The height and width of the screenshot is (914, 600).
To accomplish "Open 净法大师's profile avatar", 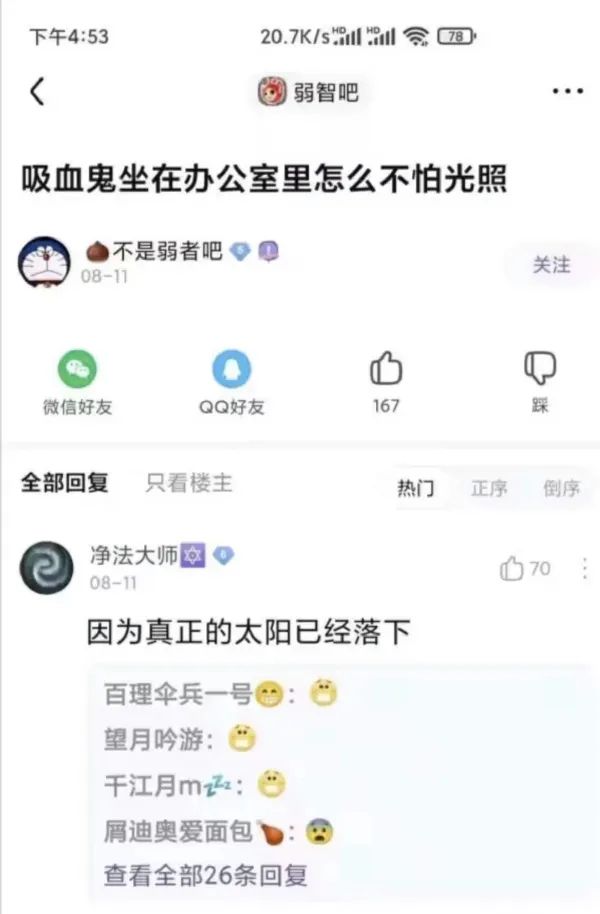I will tap(46, 568).
